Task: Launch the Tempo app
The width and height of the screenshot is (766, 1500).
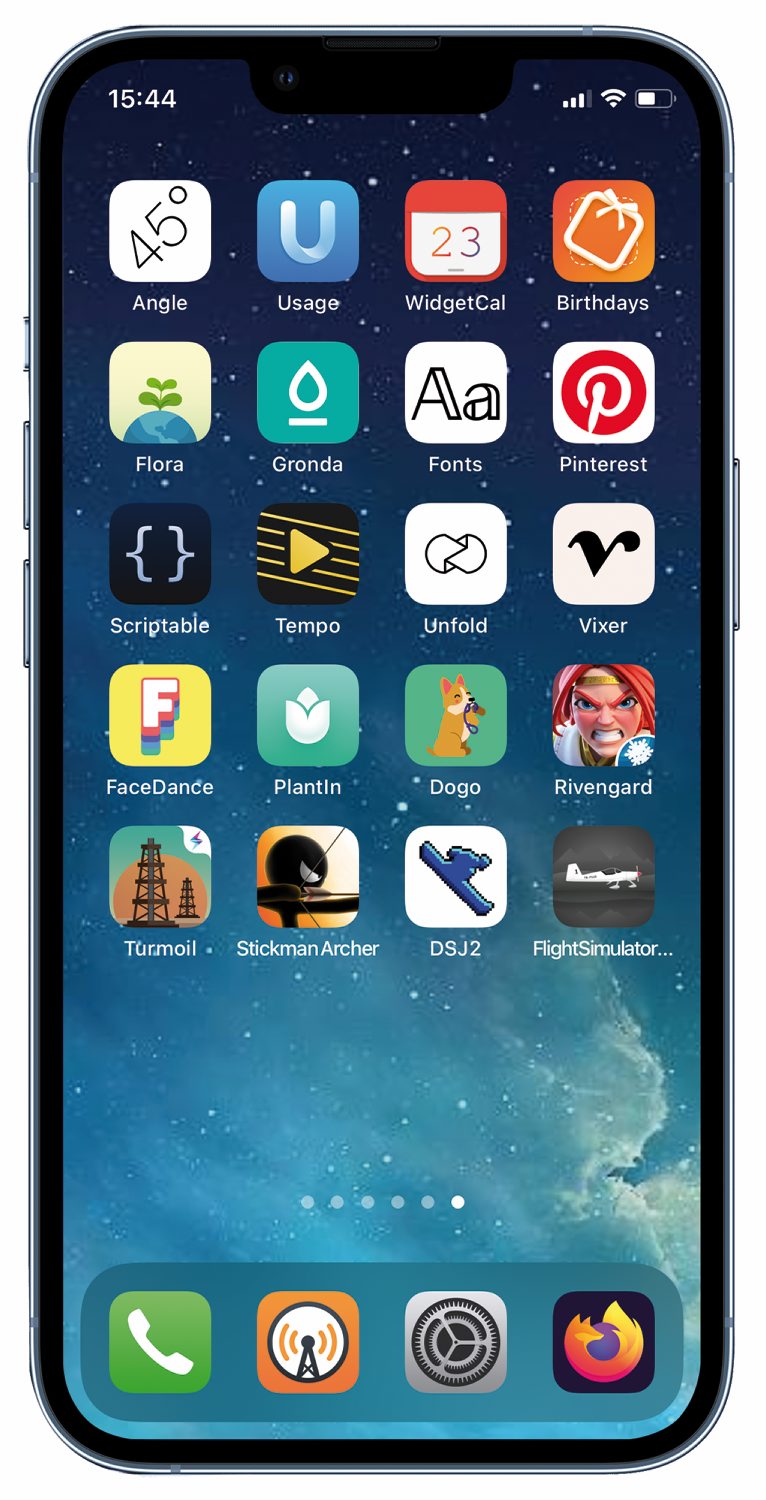Action: tap(308, 554)
